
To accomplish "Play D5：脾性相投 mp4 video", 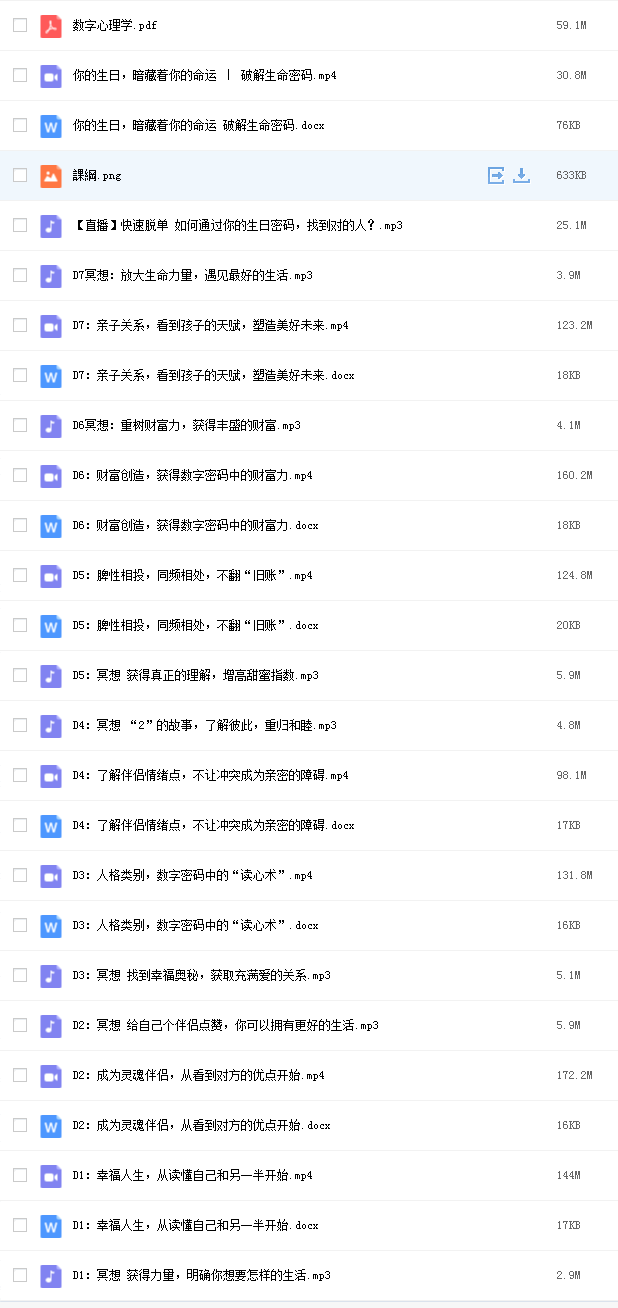I will tap(193, 575).
